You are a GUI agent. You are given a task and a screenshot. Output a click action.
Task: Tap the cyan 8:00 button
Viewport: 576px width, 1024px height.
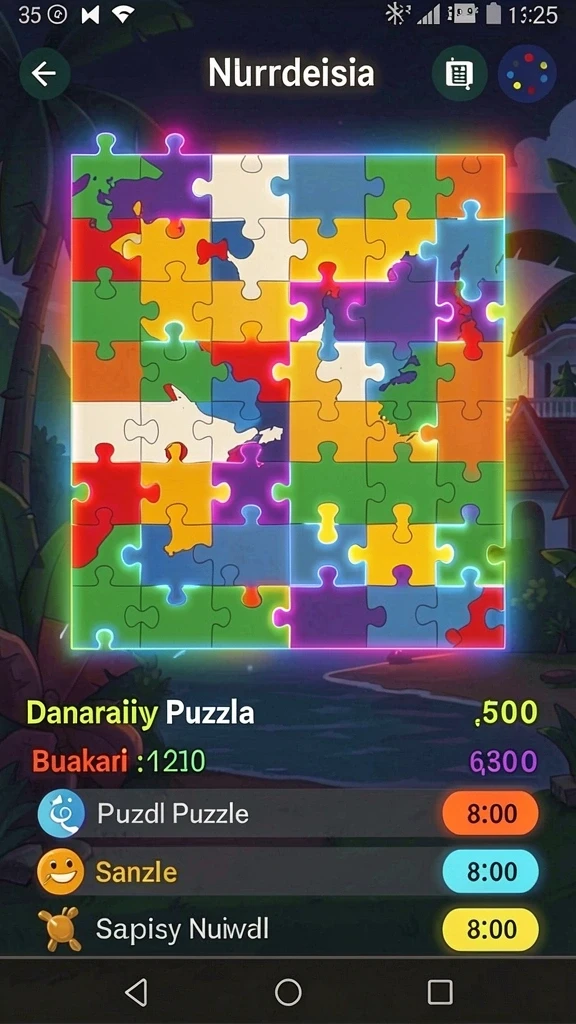[x=491, y=871]
